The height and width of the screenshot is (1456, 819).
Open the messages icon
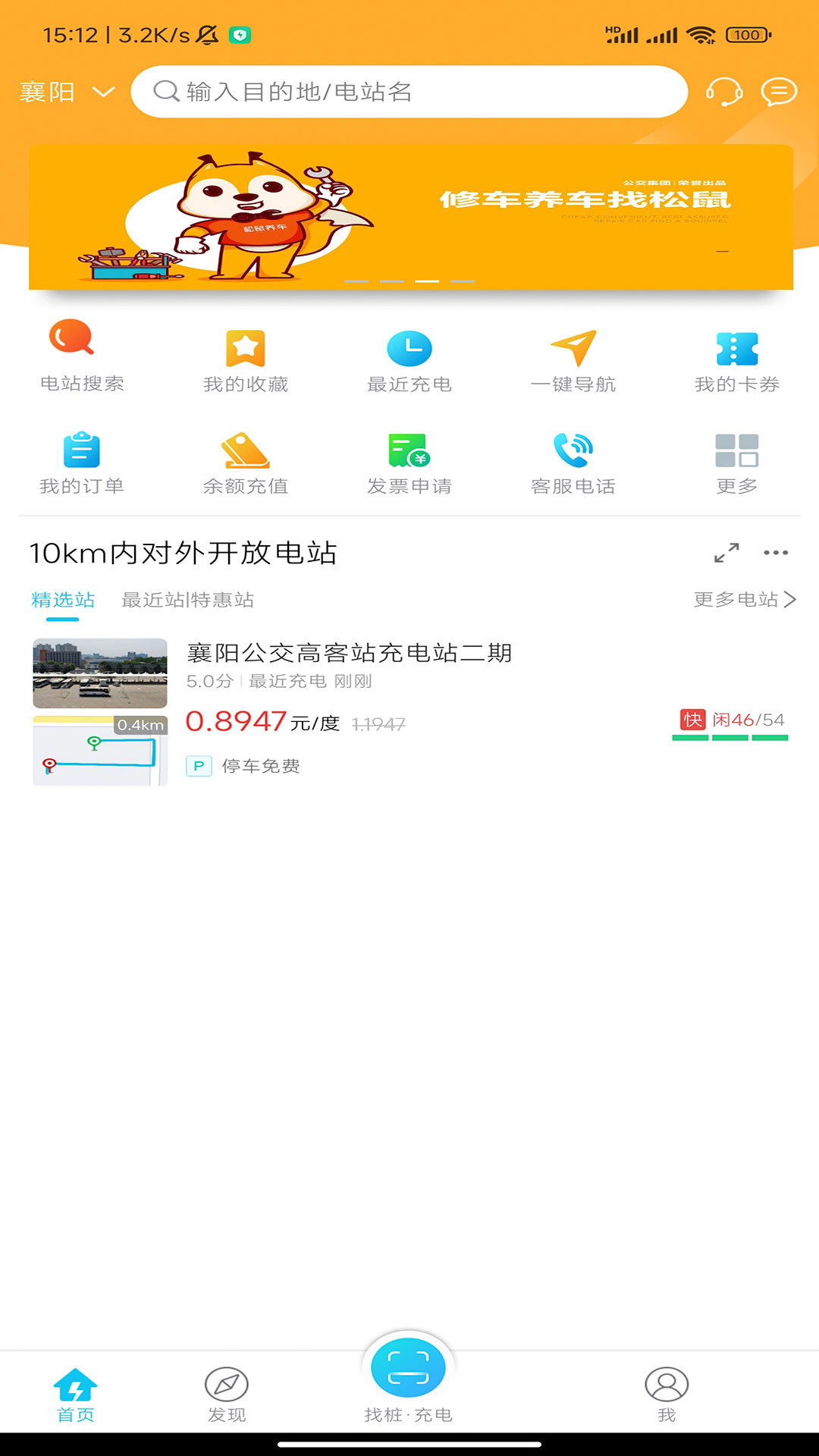[779, 93]
